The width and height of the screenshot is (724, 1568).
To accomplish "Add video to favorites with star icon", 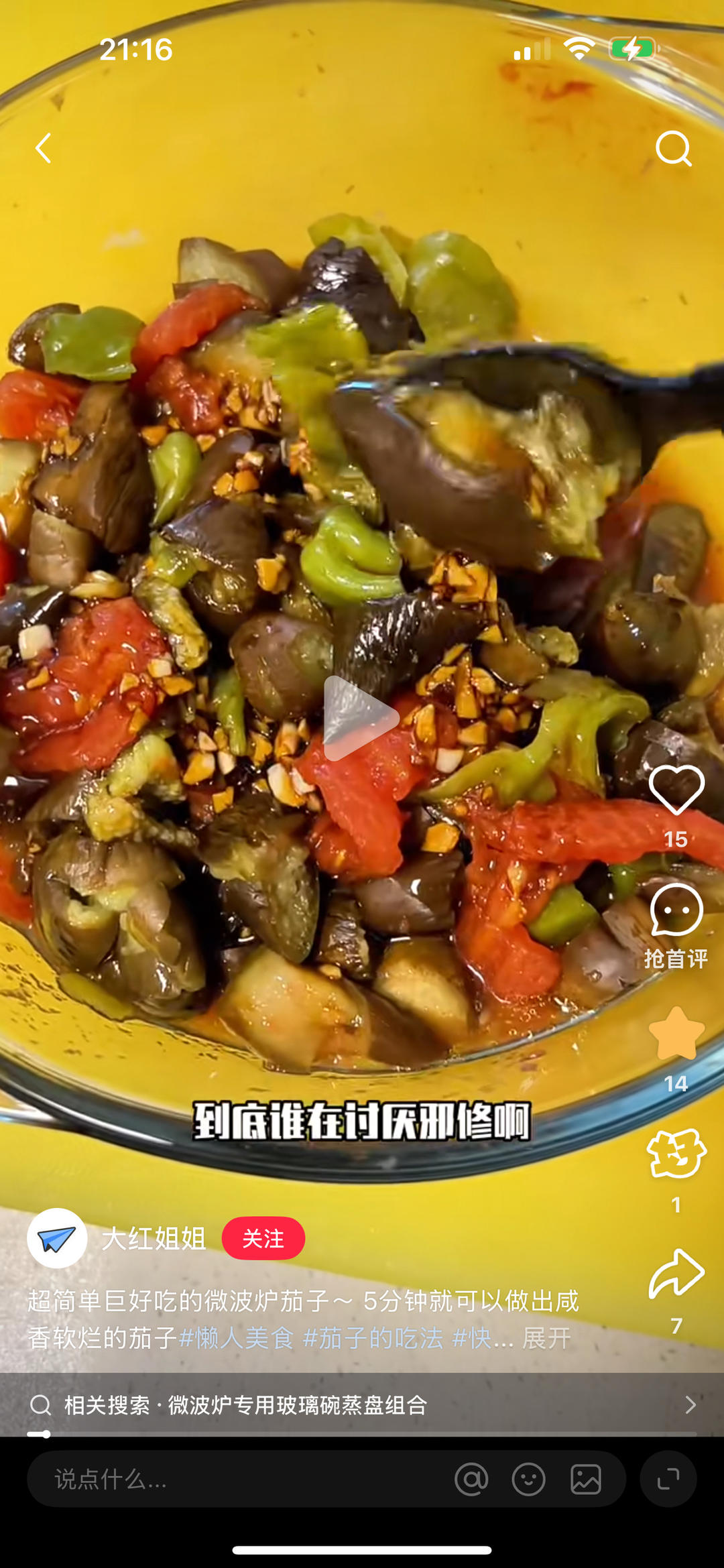I will (x=676, y=1034).
